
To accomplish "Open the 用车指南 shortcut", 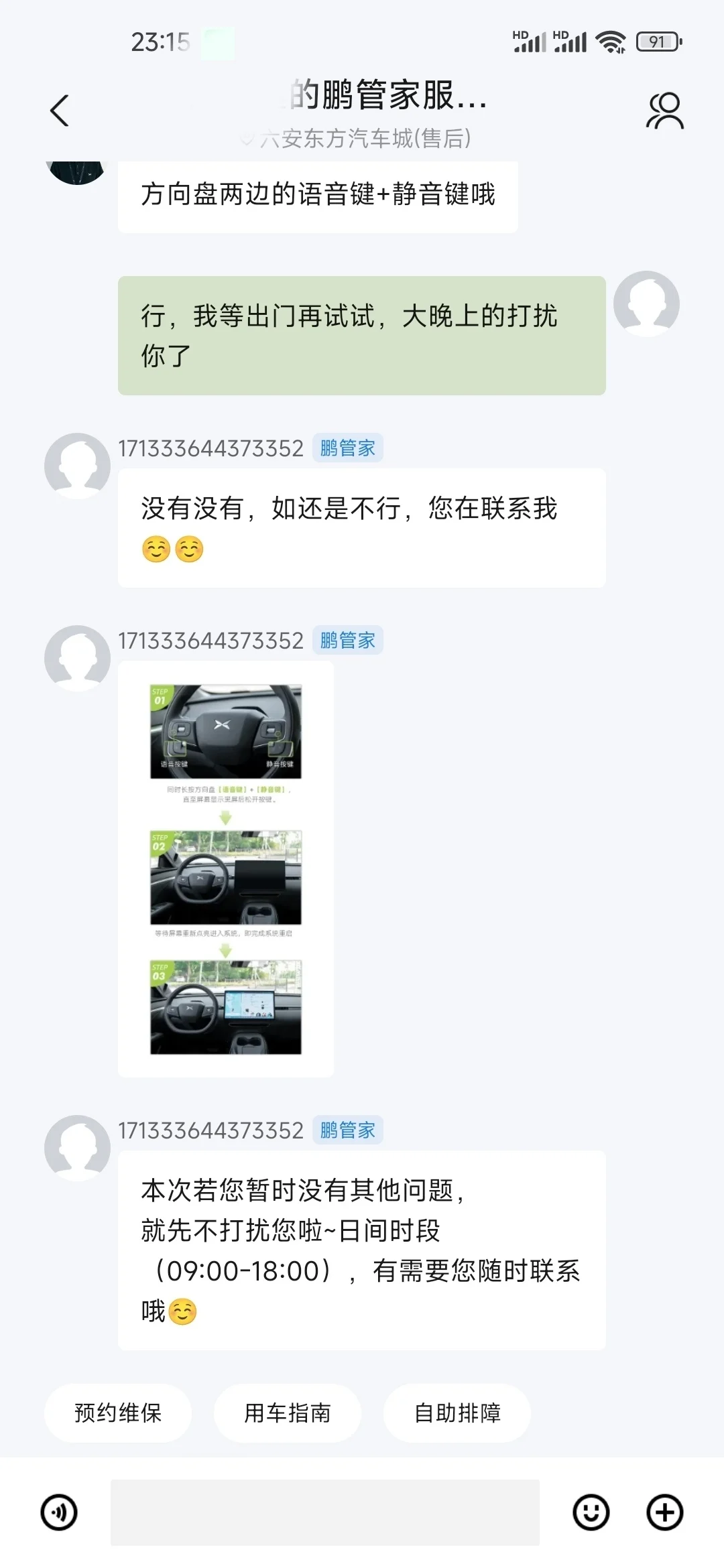I will (x=288, y=1413).
